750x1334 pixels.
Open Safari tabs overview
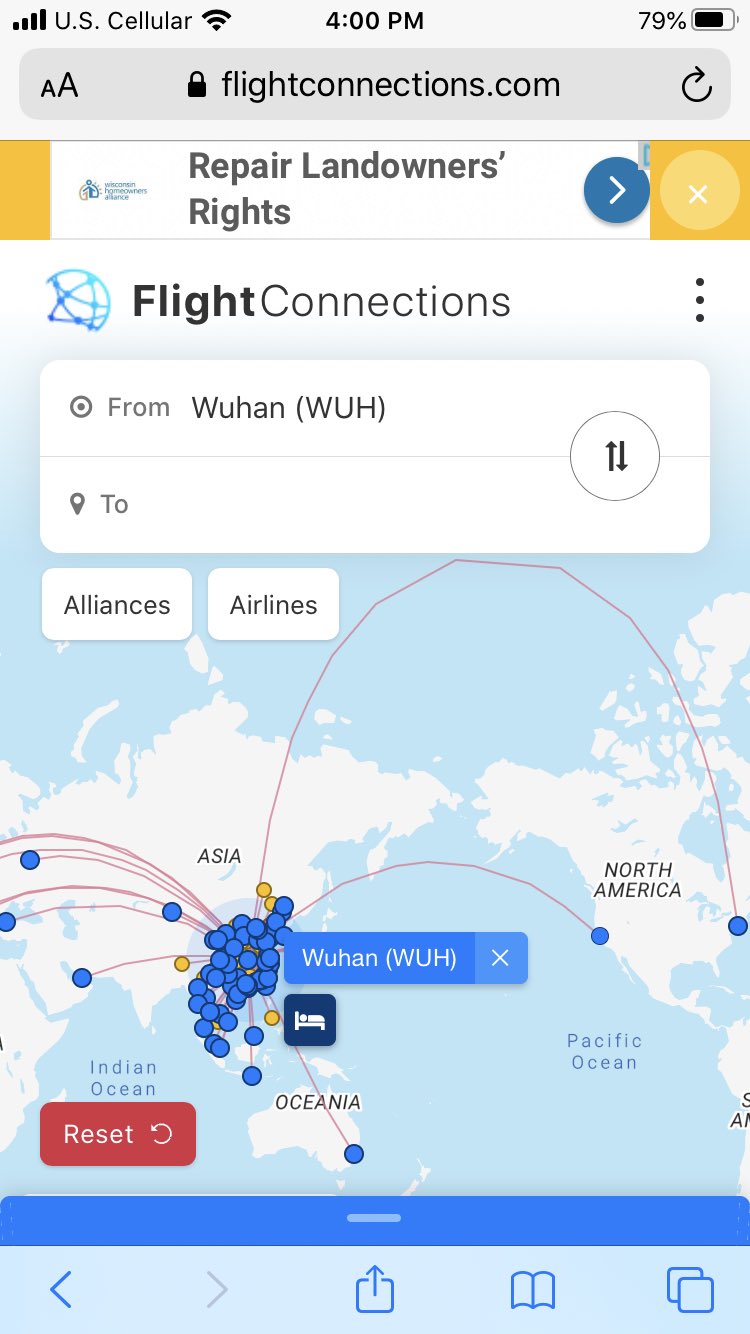pos(690,1290)
